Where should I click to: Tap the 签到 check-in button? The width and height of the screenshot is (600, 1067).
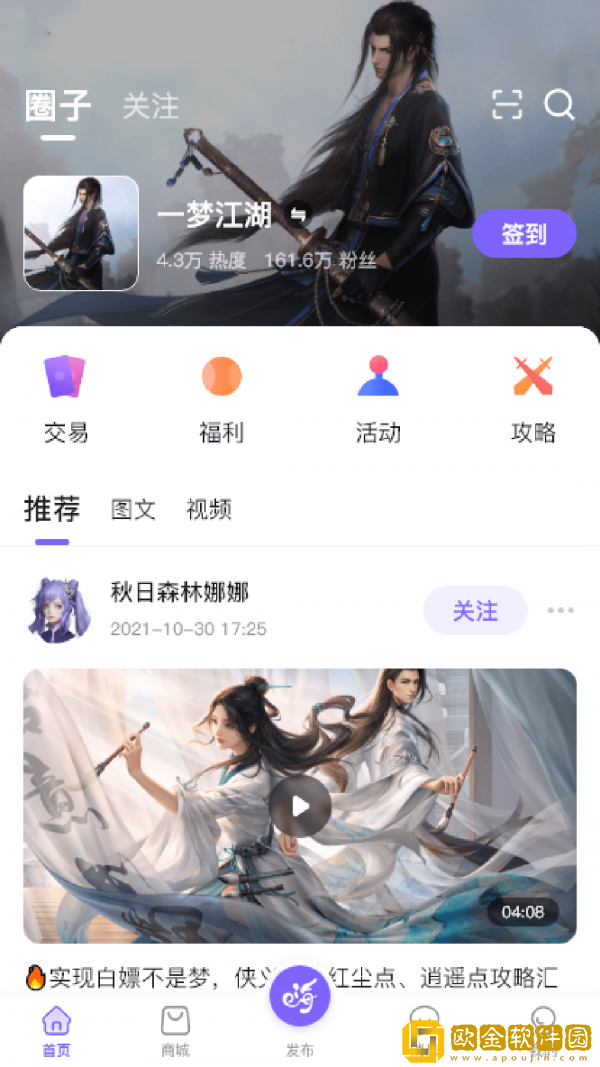524,234
